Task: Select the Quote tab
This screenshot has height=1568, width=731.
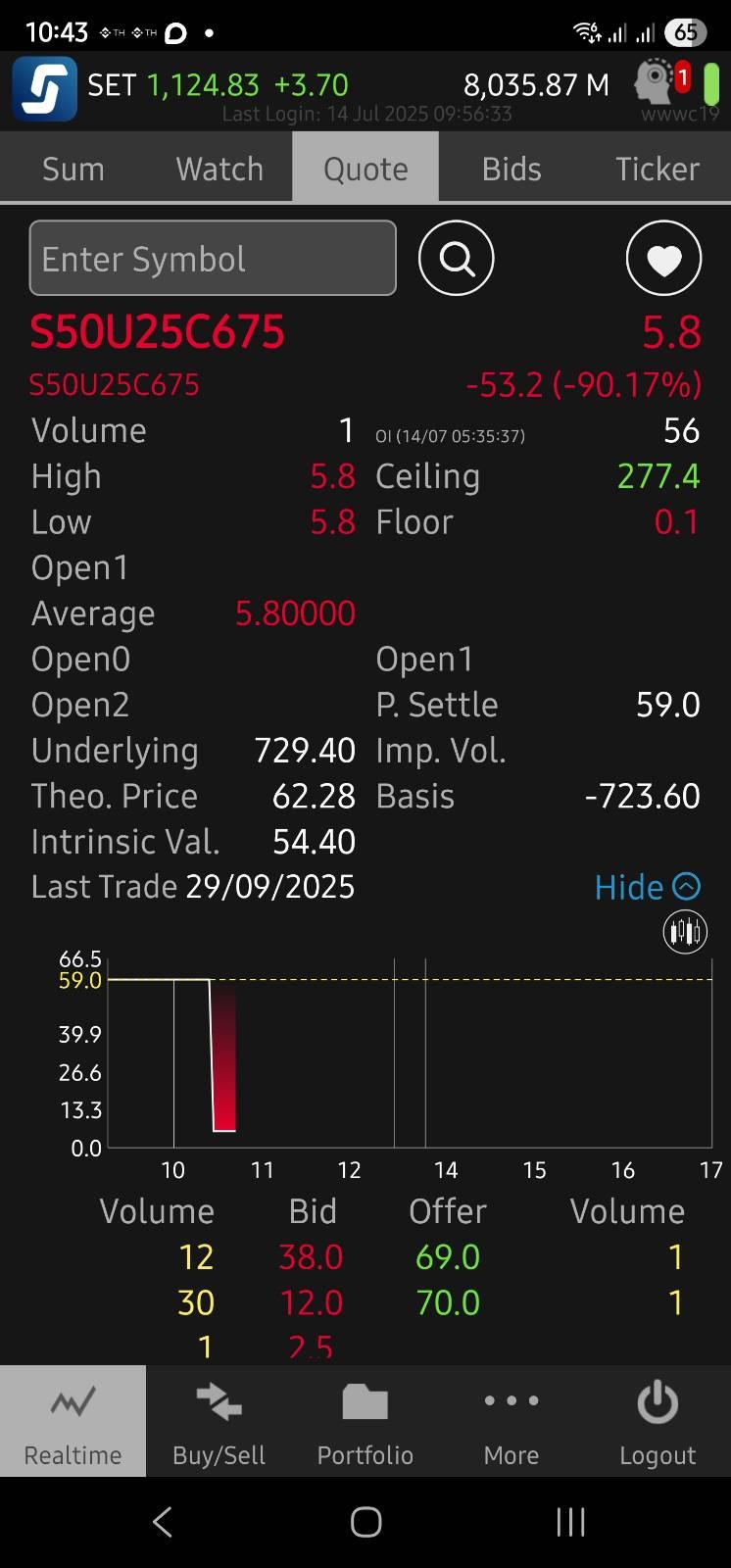Action: [365, 169]
